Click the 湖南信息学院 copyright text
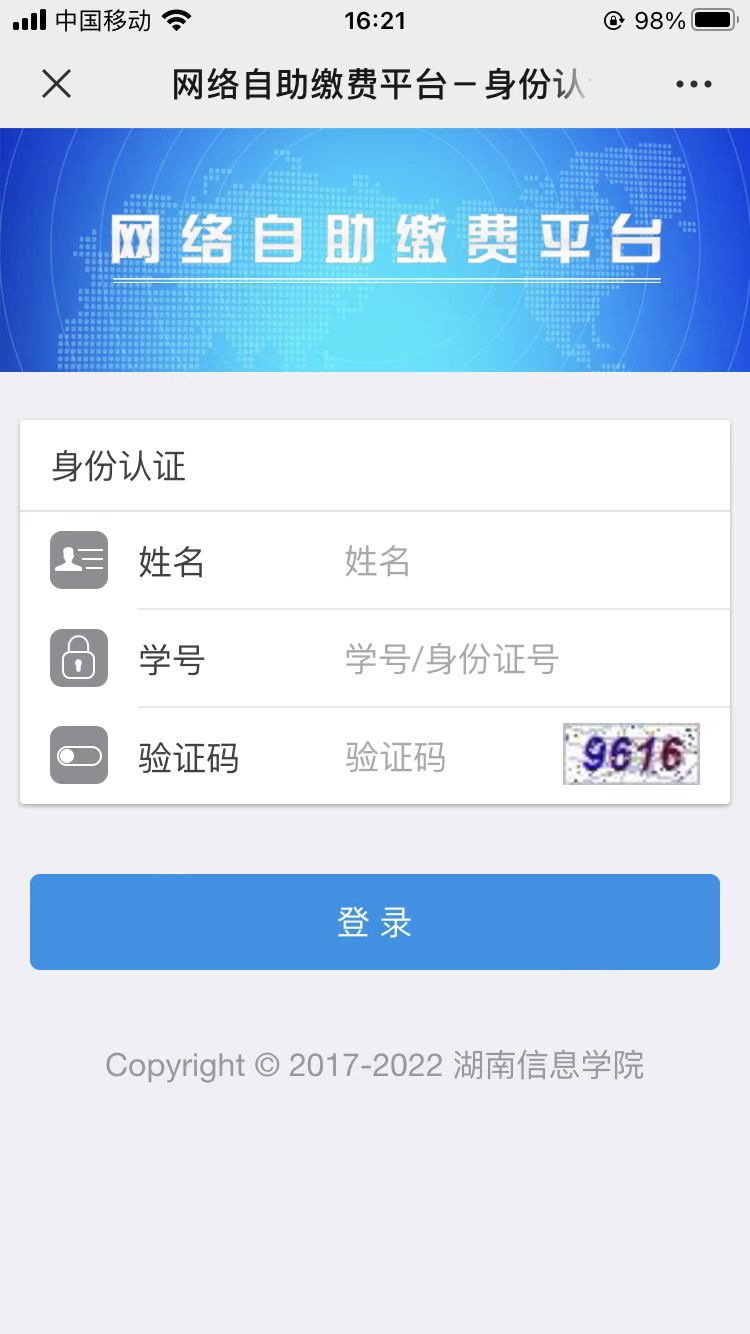This screenshot has height=1334, width=750. (x=375, y=1065)
